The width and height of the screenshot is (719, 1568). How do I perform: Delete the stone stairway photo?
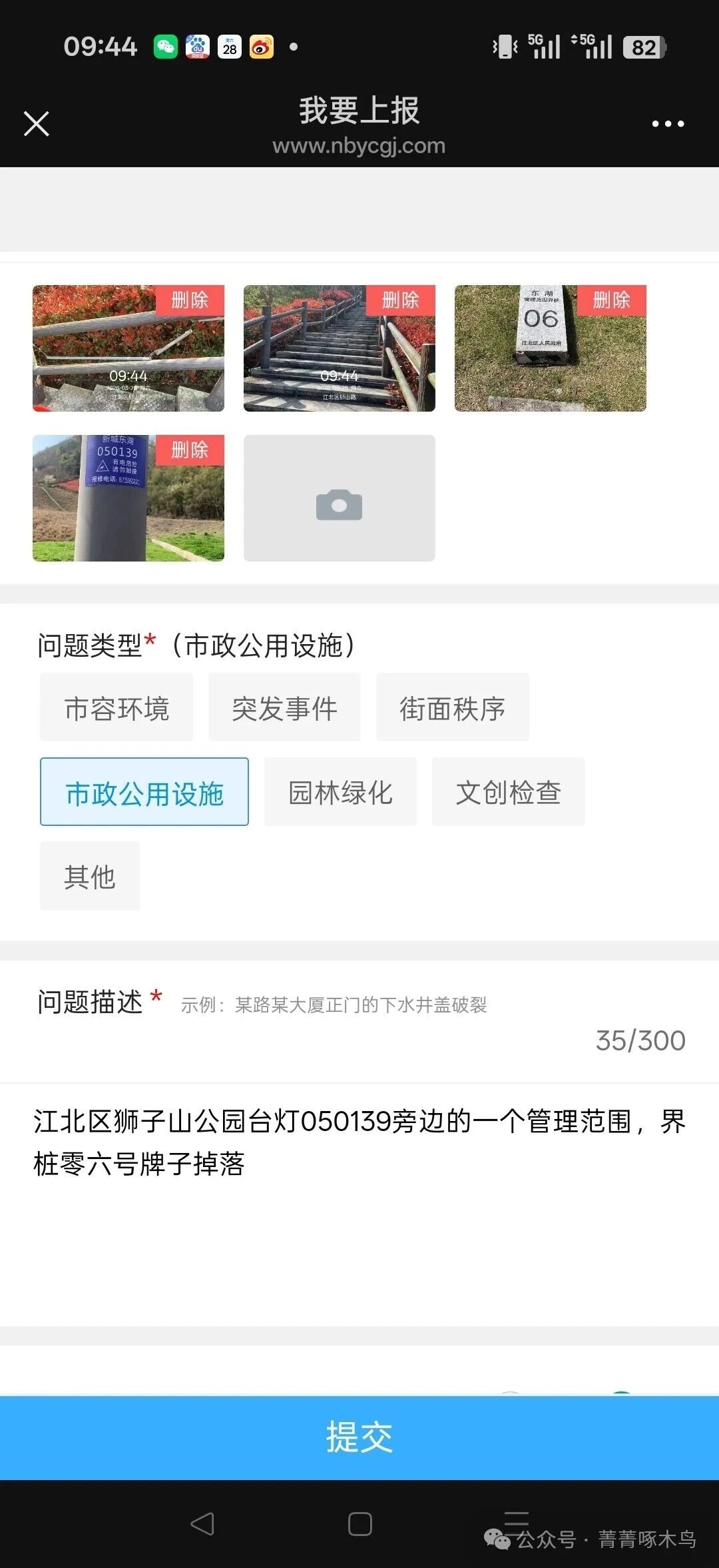point(401,300)
